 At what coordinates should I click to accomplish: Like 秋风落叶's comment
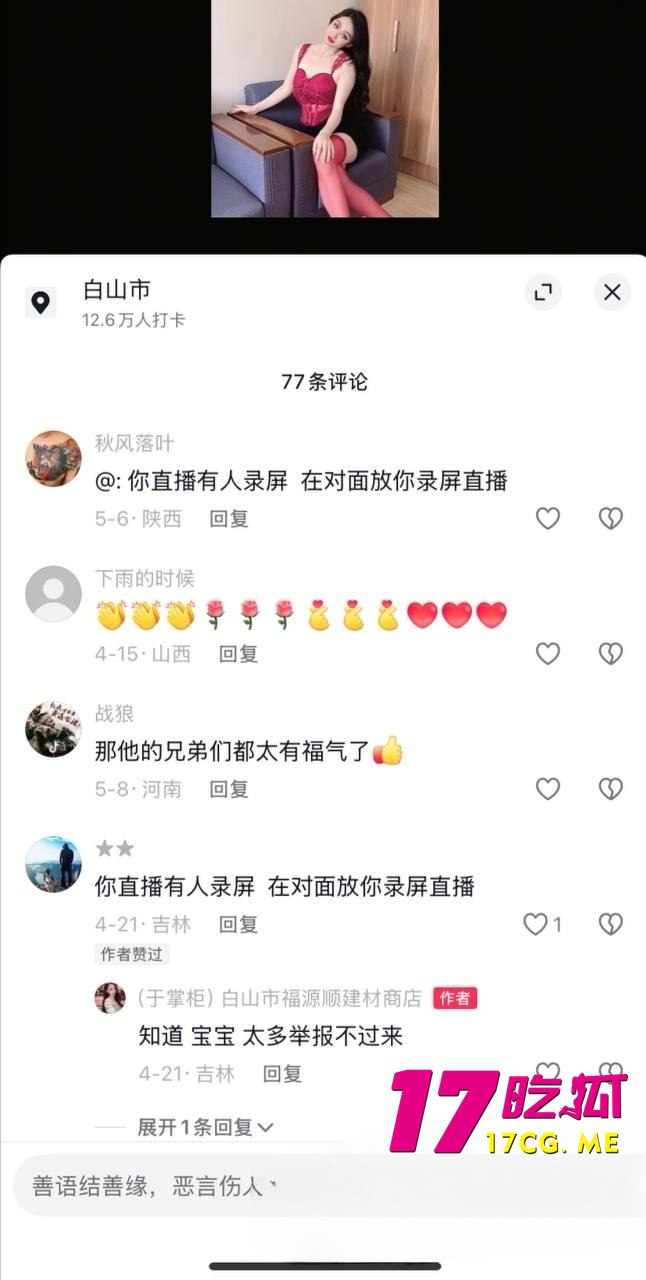(x=548, y=518)
